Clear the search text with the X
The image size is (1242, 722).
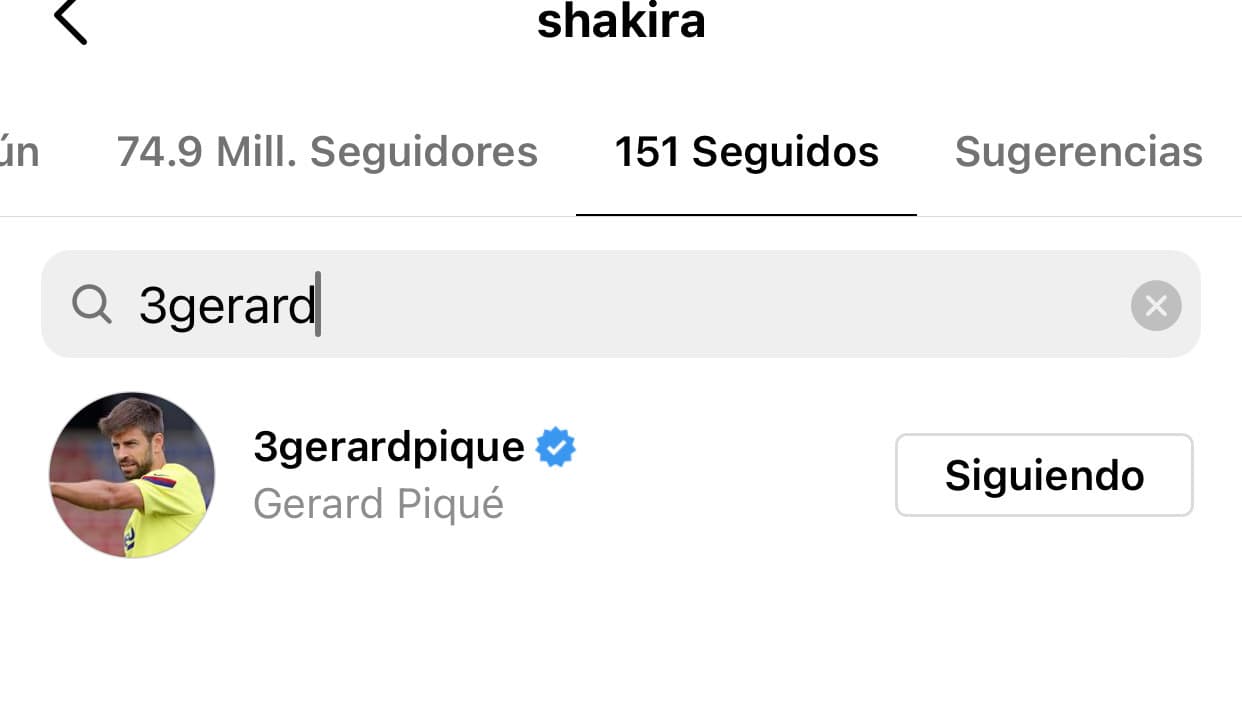1155,305
